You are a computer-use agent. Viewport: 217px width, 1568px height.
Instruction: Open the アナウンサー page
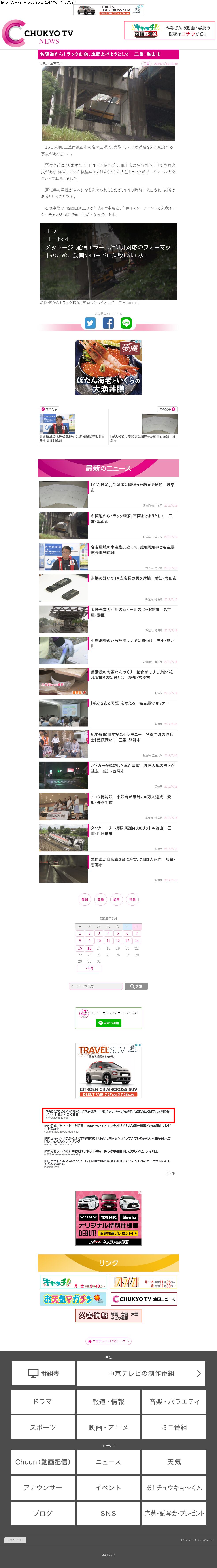tap(43, 1487)
